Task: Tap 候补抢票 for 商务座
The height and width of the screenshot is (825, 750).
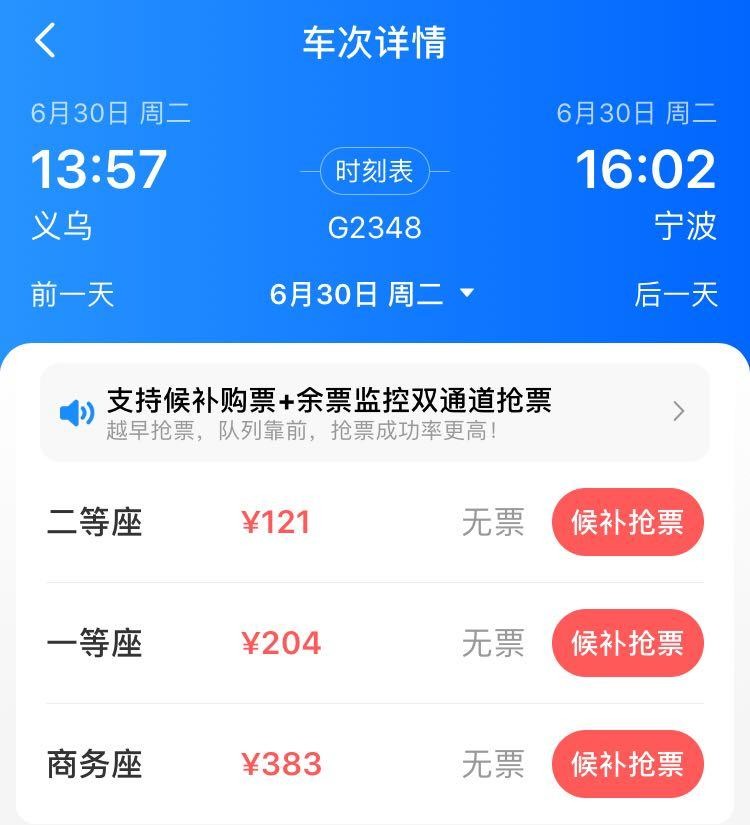Action: point(627,764)
